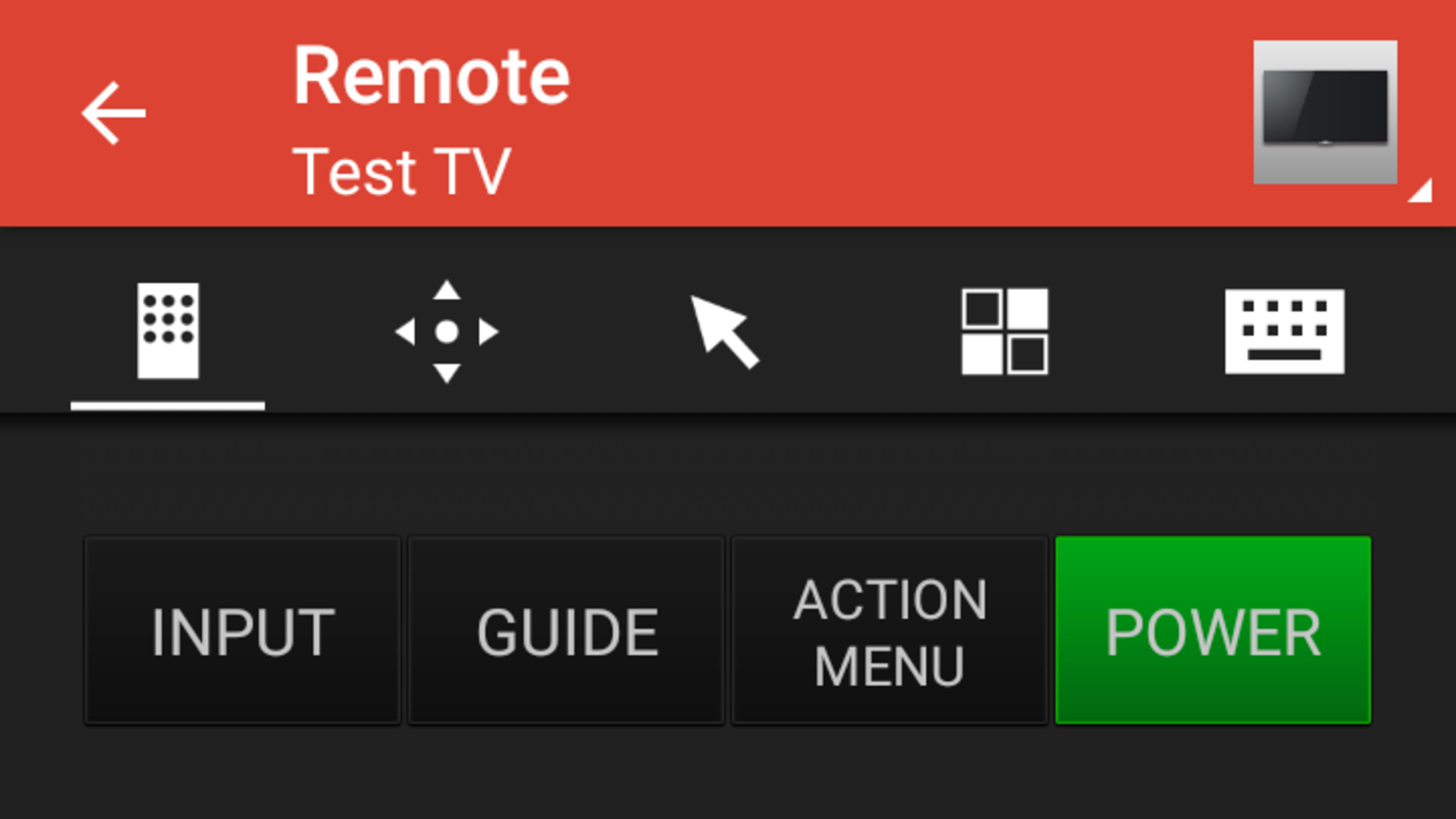The height and width of the screenshot is (819, 1456).
Task: Switch to the mouse cursor tab
Action: [x=725, y=332]
